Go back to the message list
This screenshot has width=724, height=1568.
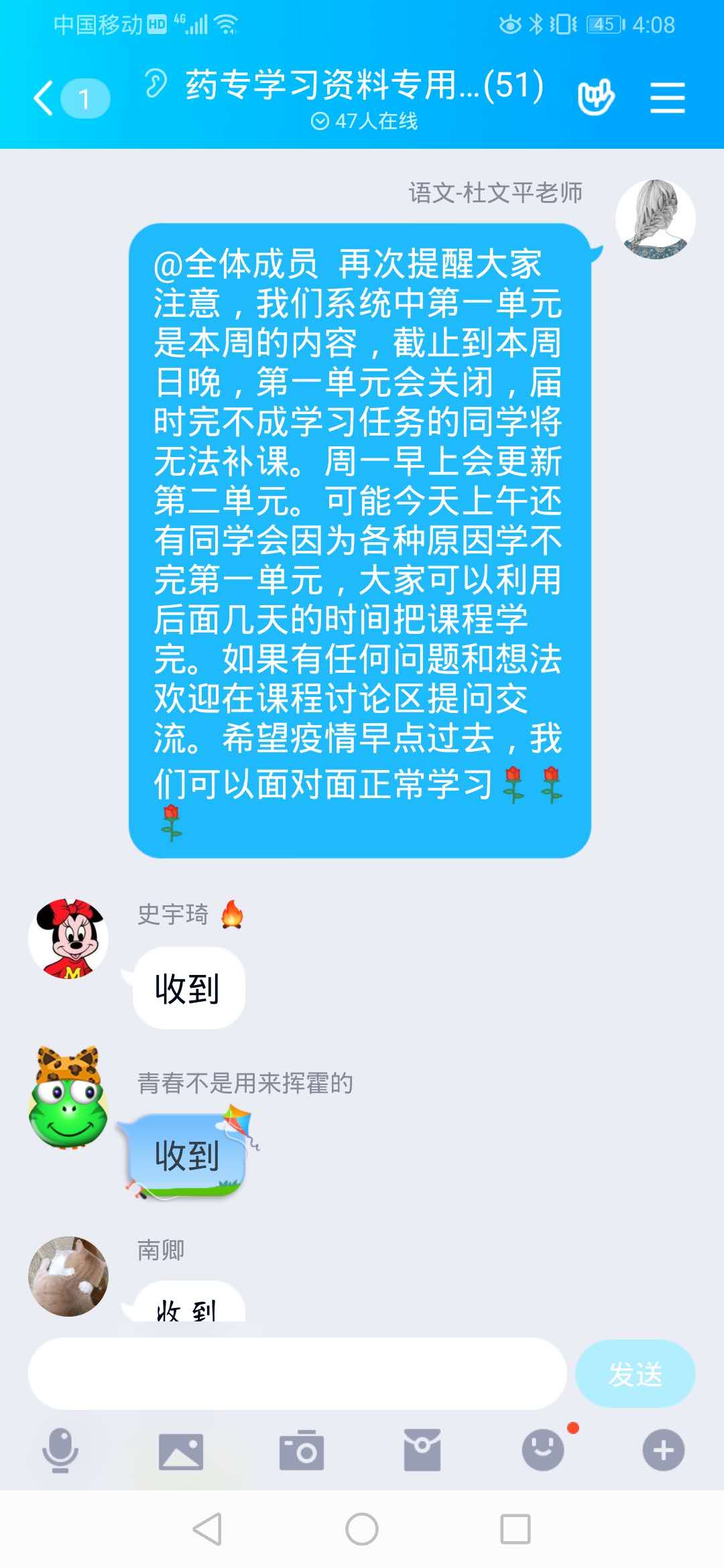[44, 98]
